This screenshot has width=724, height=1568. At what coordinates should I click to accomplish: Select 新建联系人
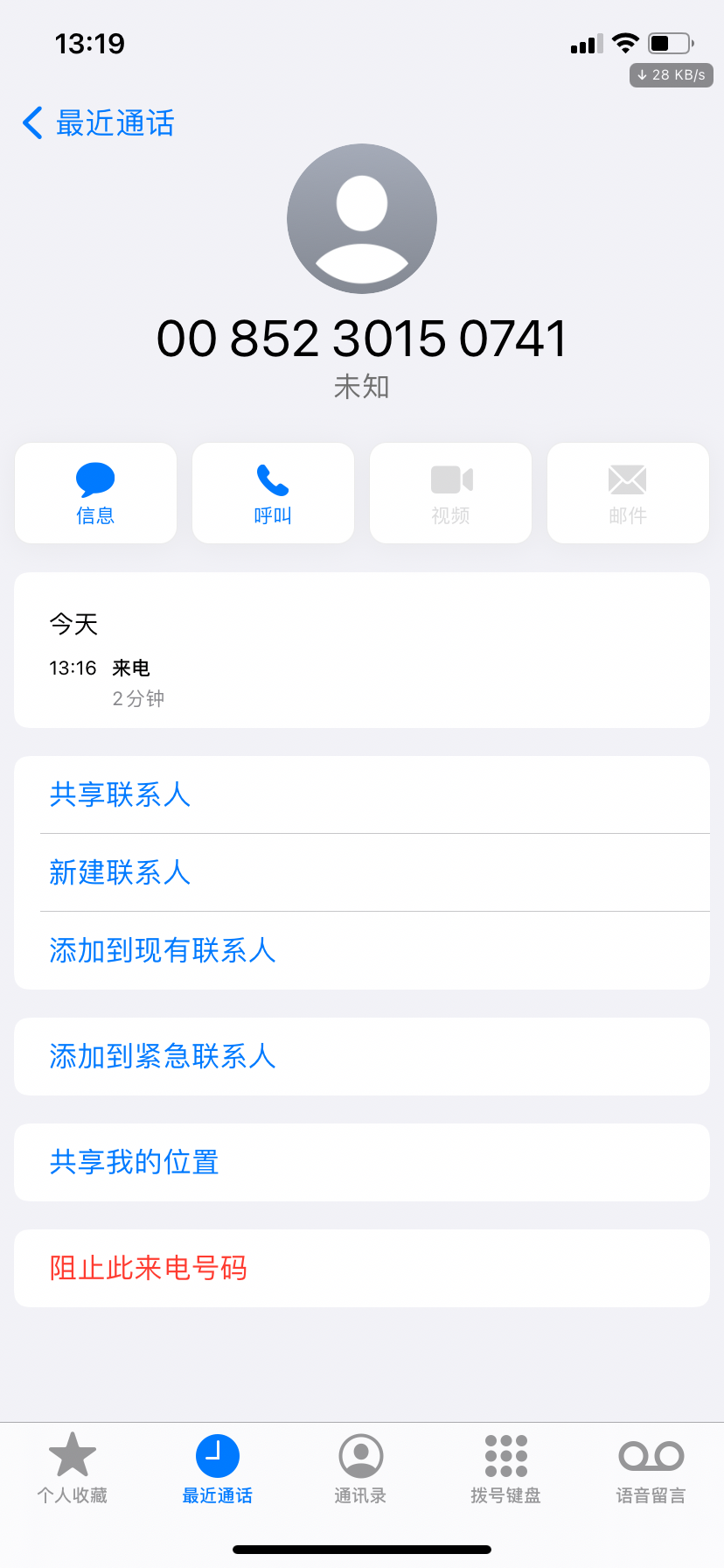click(x=362, y=872)
